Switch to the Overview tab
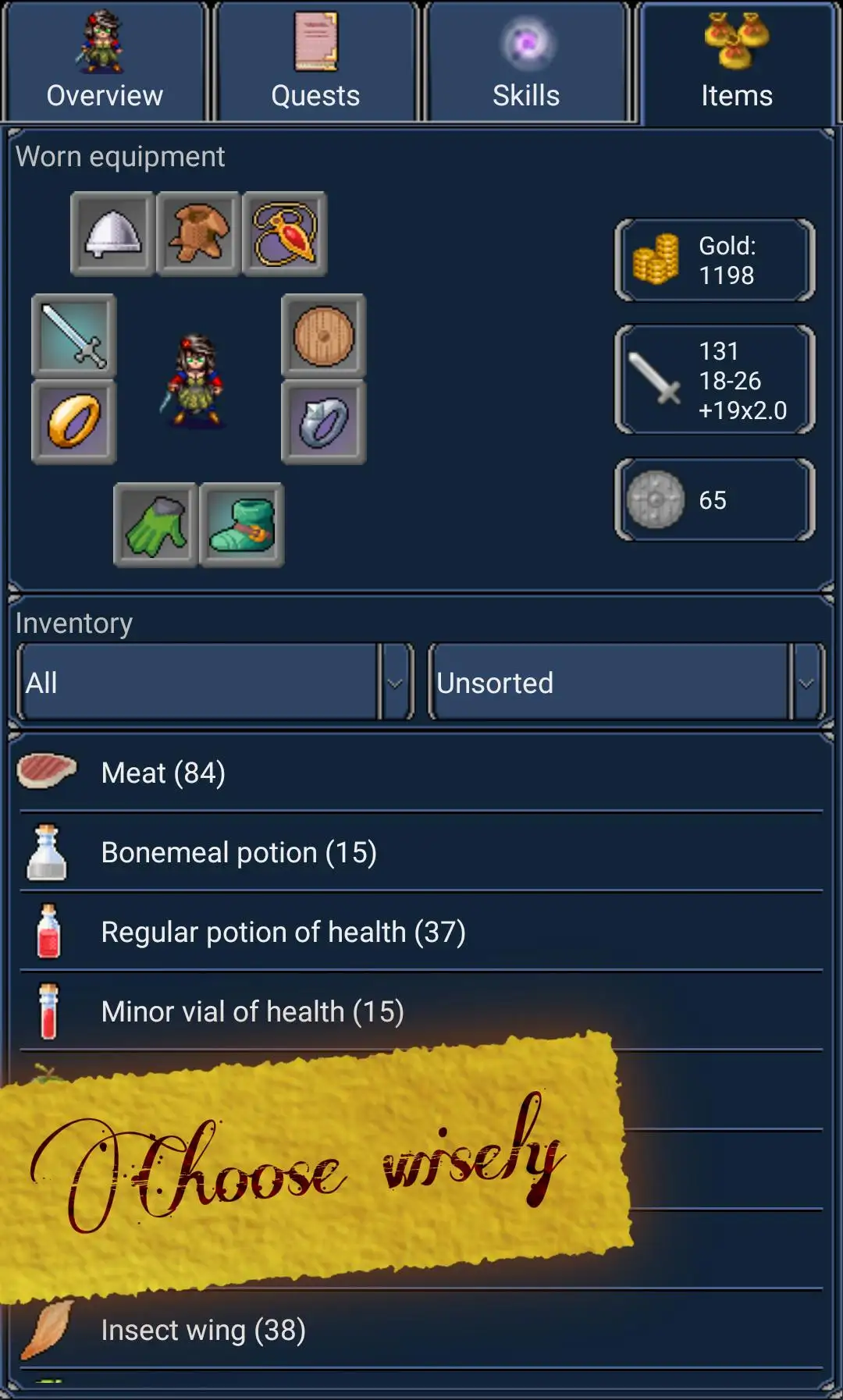This screenshot has width=843, height=1400. [105, 64]
